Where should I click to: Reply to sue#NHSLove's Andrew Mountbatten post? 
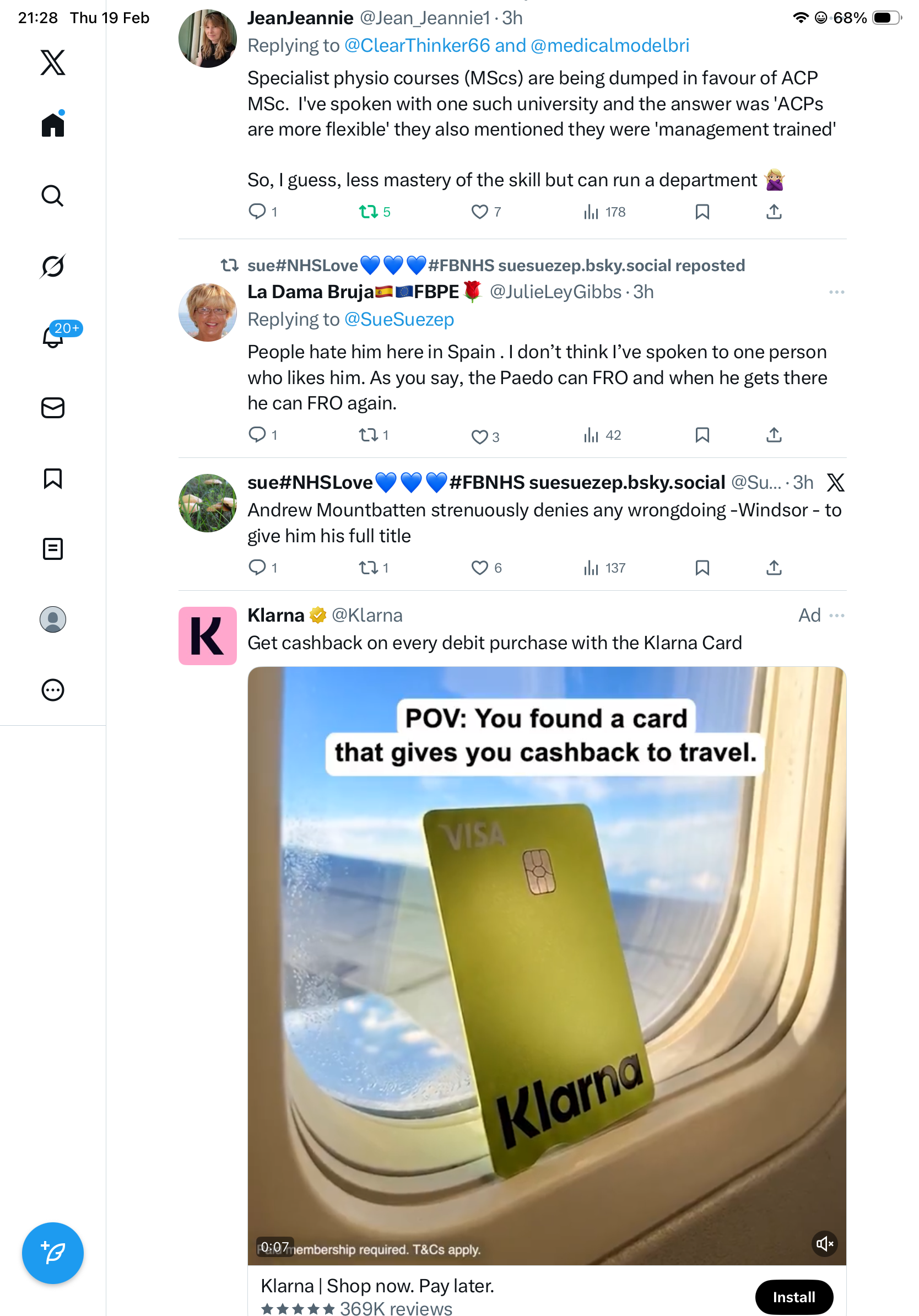(x=257, y=568)
